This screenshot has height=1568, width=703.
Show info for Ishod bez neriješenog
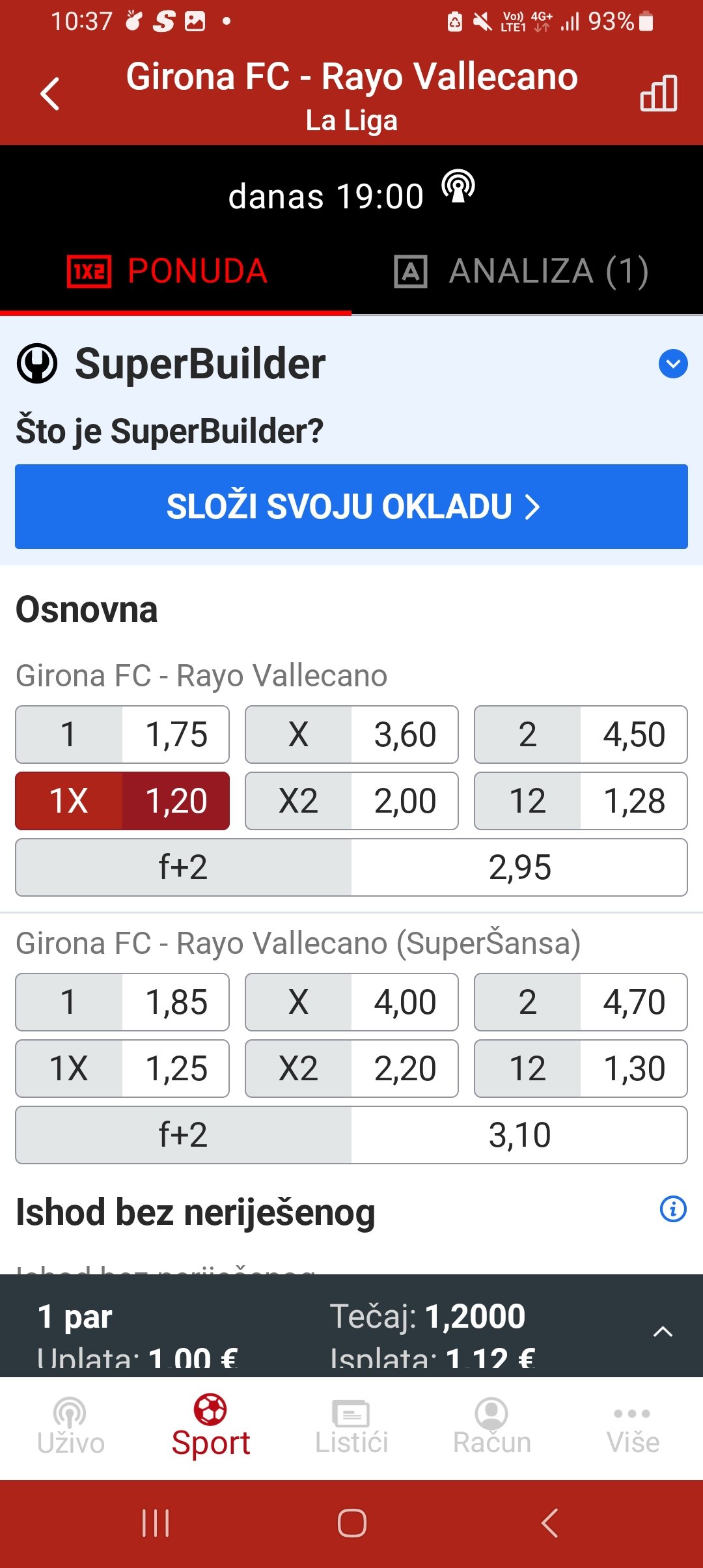673,1209
